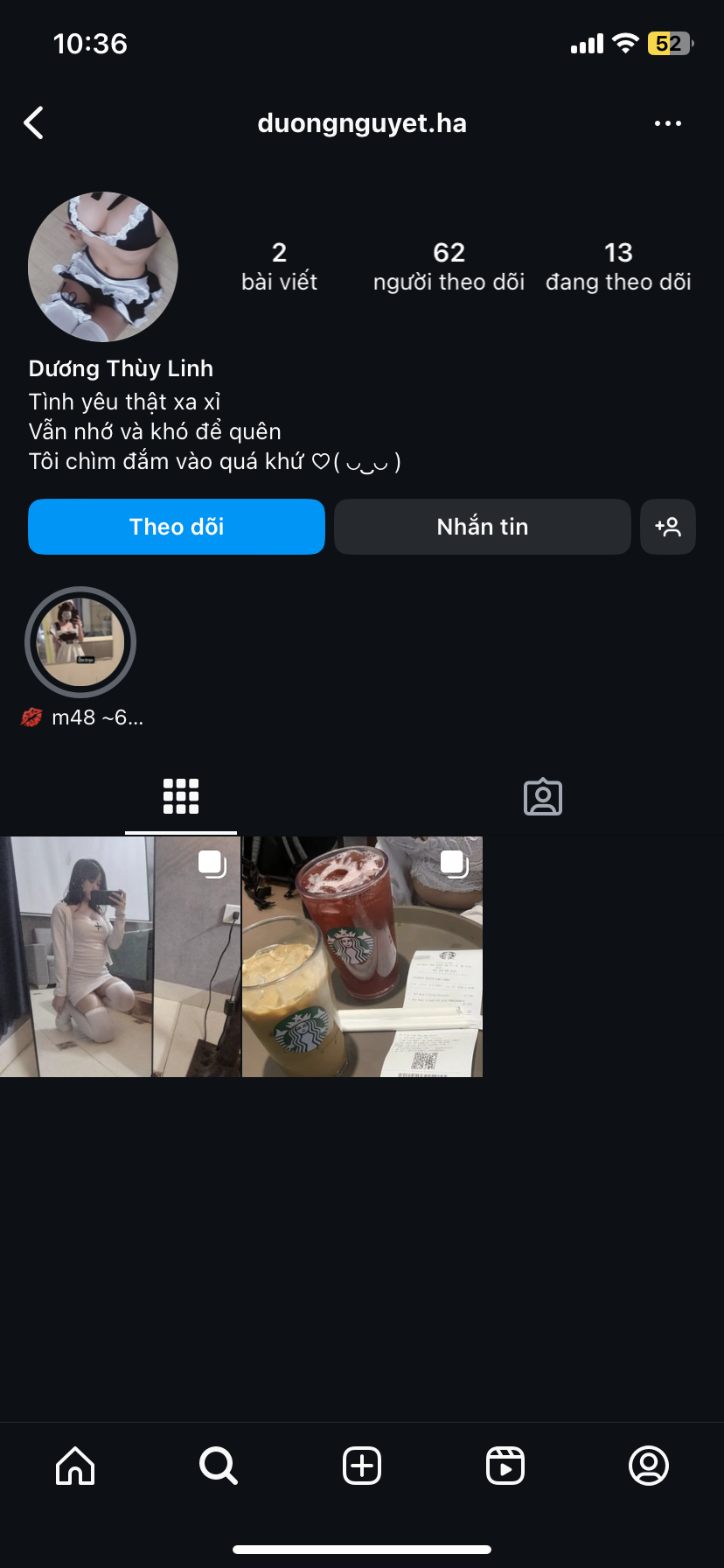The width and height of the screenshot is (724, 1568).
Task: Open the Reels tab
Action: 505,1466
